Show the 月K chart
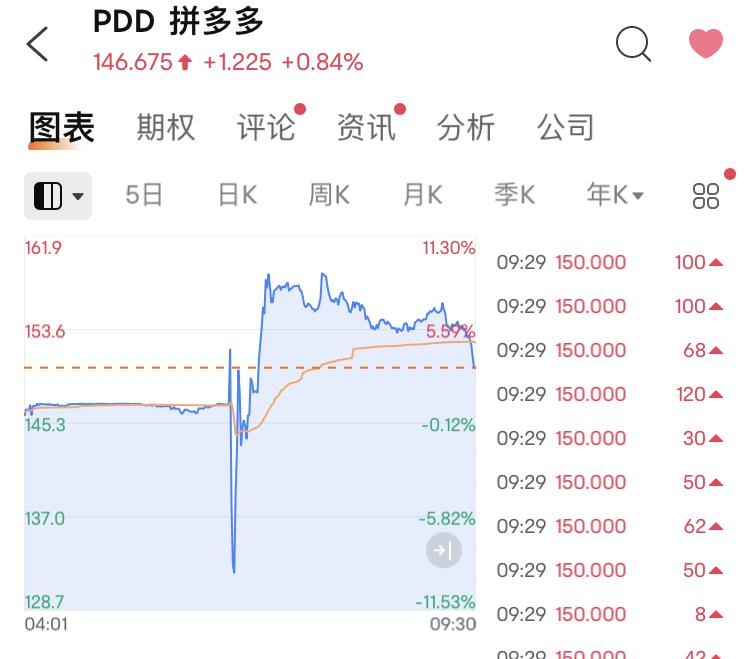Image resolution: width=750 pixels, height=659 pixels. click(x=422, y=195)
